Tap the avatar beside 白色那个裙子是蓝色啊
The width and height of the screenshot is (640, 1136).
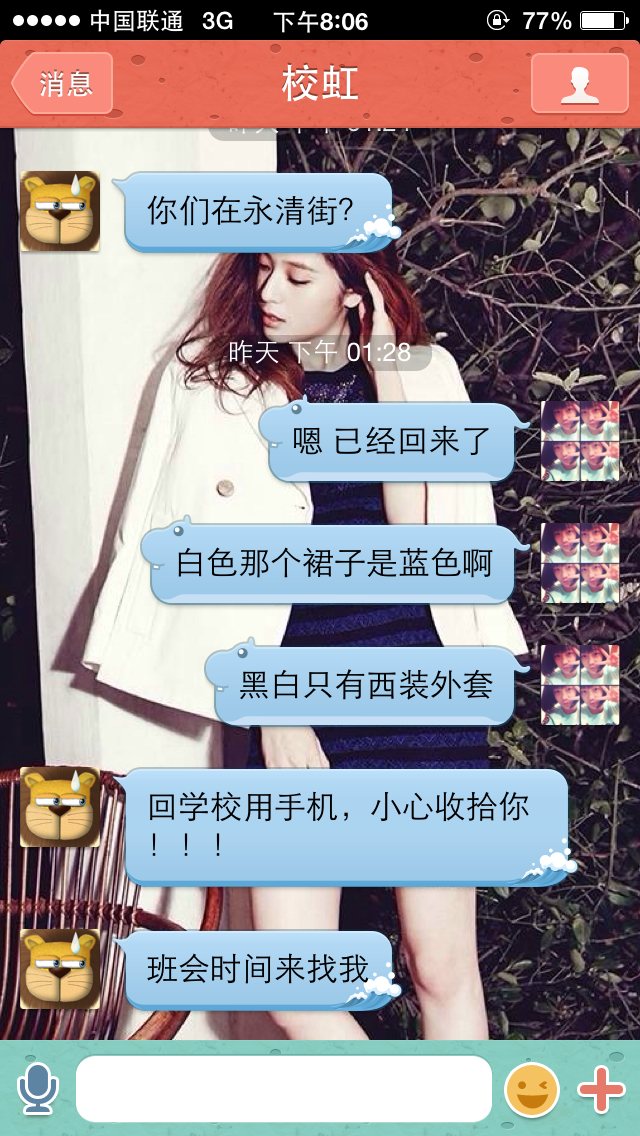coord(580,562)
